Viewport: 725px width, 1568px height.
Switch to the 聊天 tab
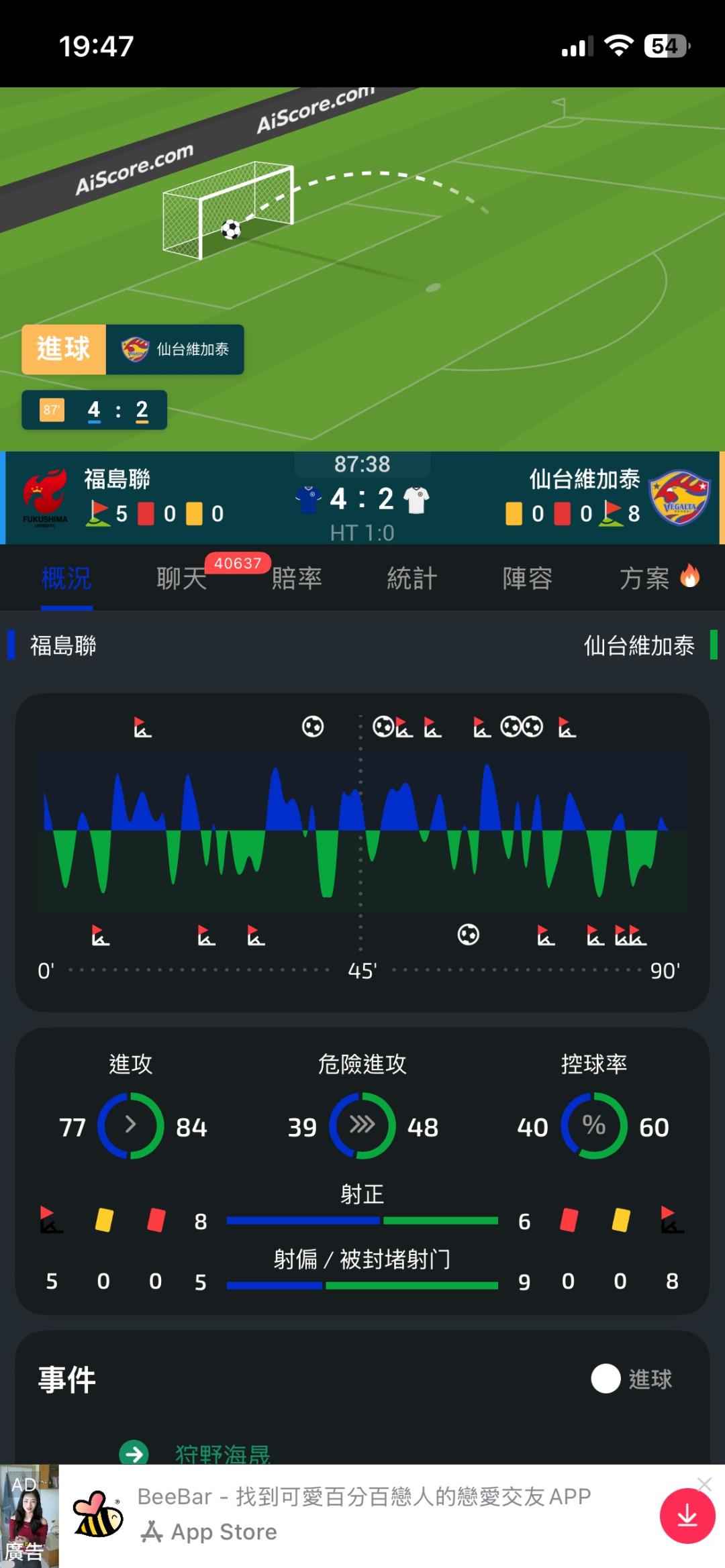(181, 578)
